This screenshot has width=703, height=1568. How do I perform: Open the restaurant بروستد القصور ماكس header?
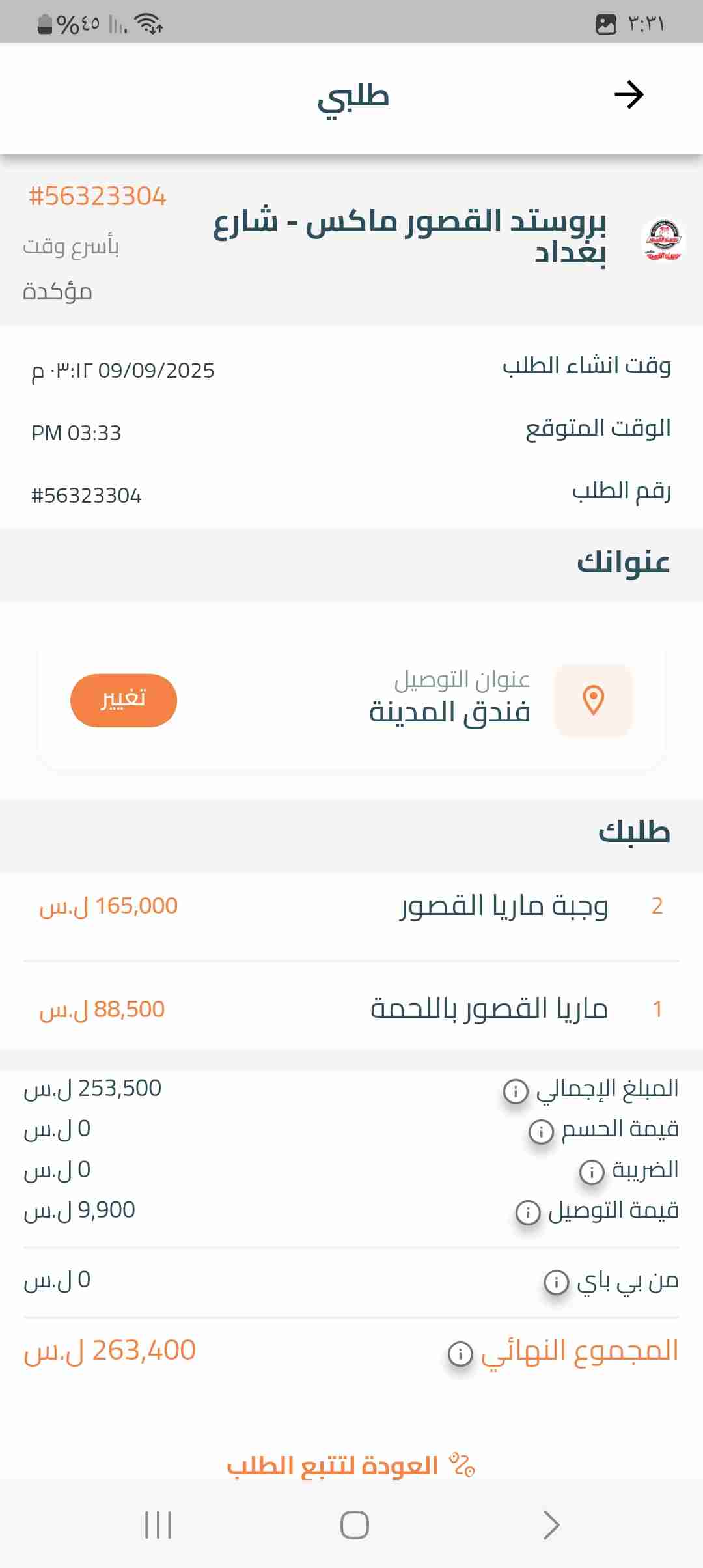[410, 237]
